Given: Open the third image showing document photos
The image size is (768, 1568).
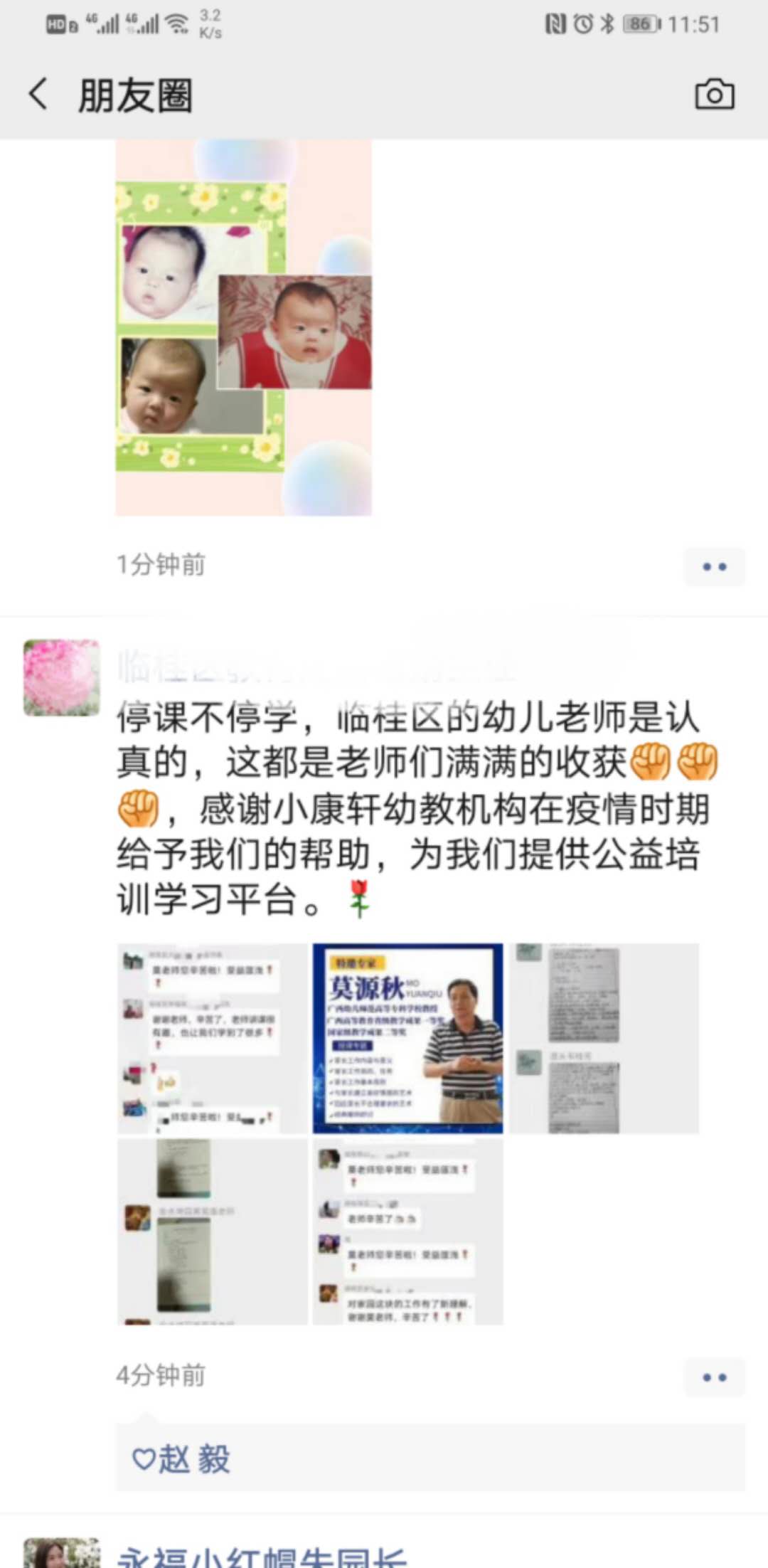Looking at the screenshot, I should tap(604, 1038).
